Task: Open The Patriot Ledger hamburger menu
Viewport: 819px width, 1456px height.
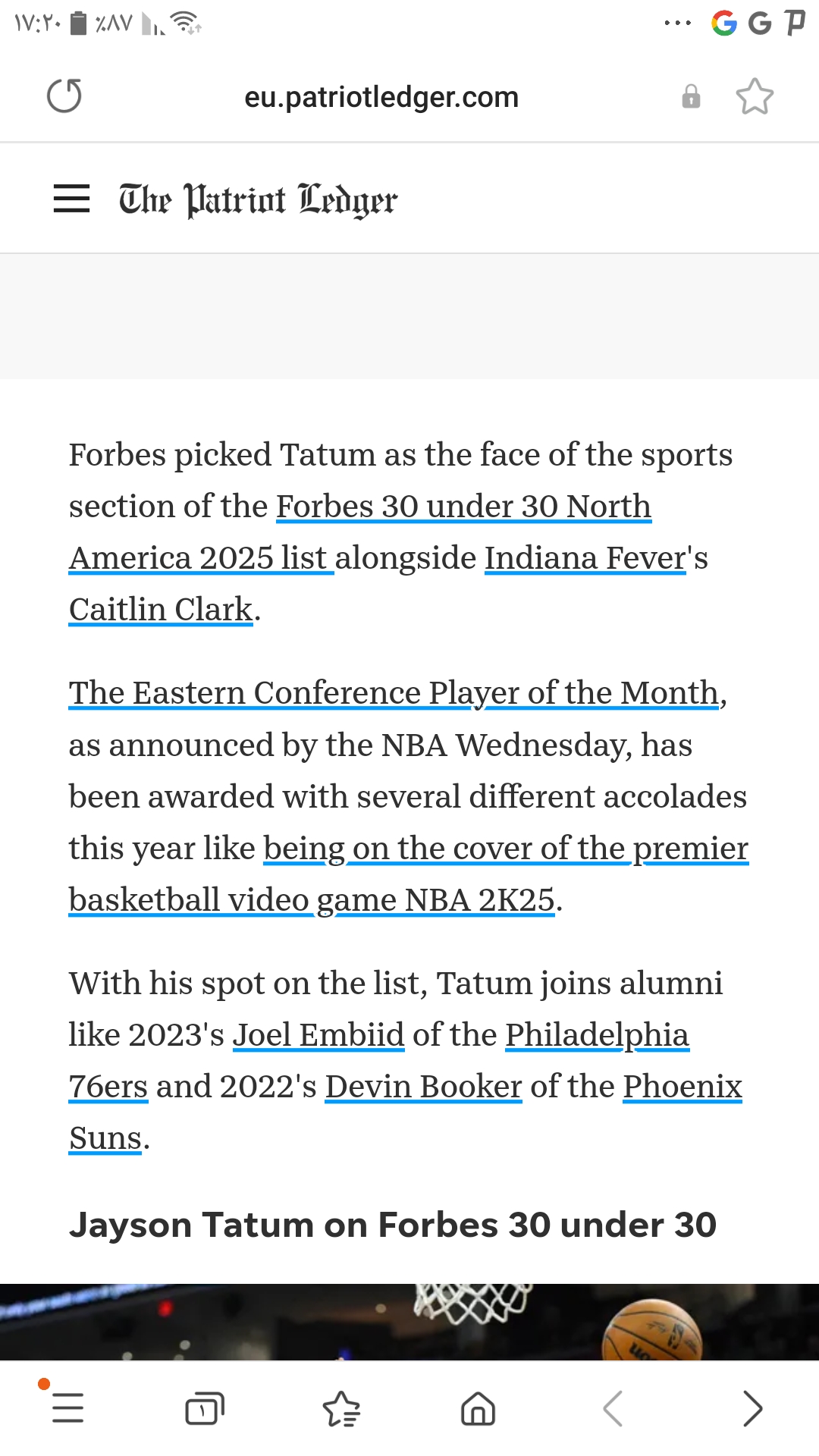Action: pos(72,199)
